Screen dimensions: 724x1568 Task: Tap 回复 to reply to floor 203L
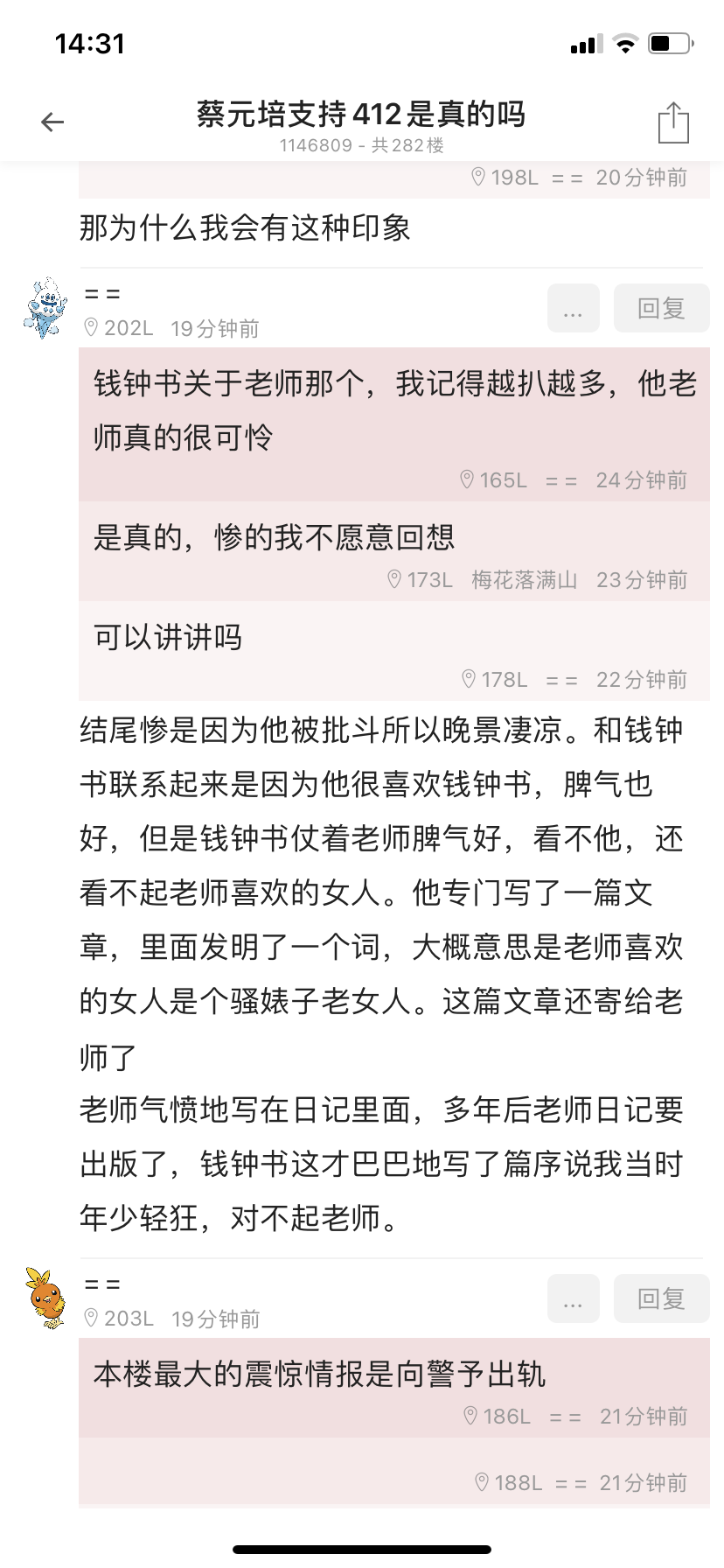pyautogui.click(x=661, y=1298)
